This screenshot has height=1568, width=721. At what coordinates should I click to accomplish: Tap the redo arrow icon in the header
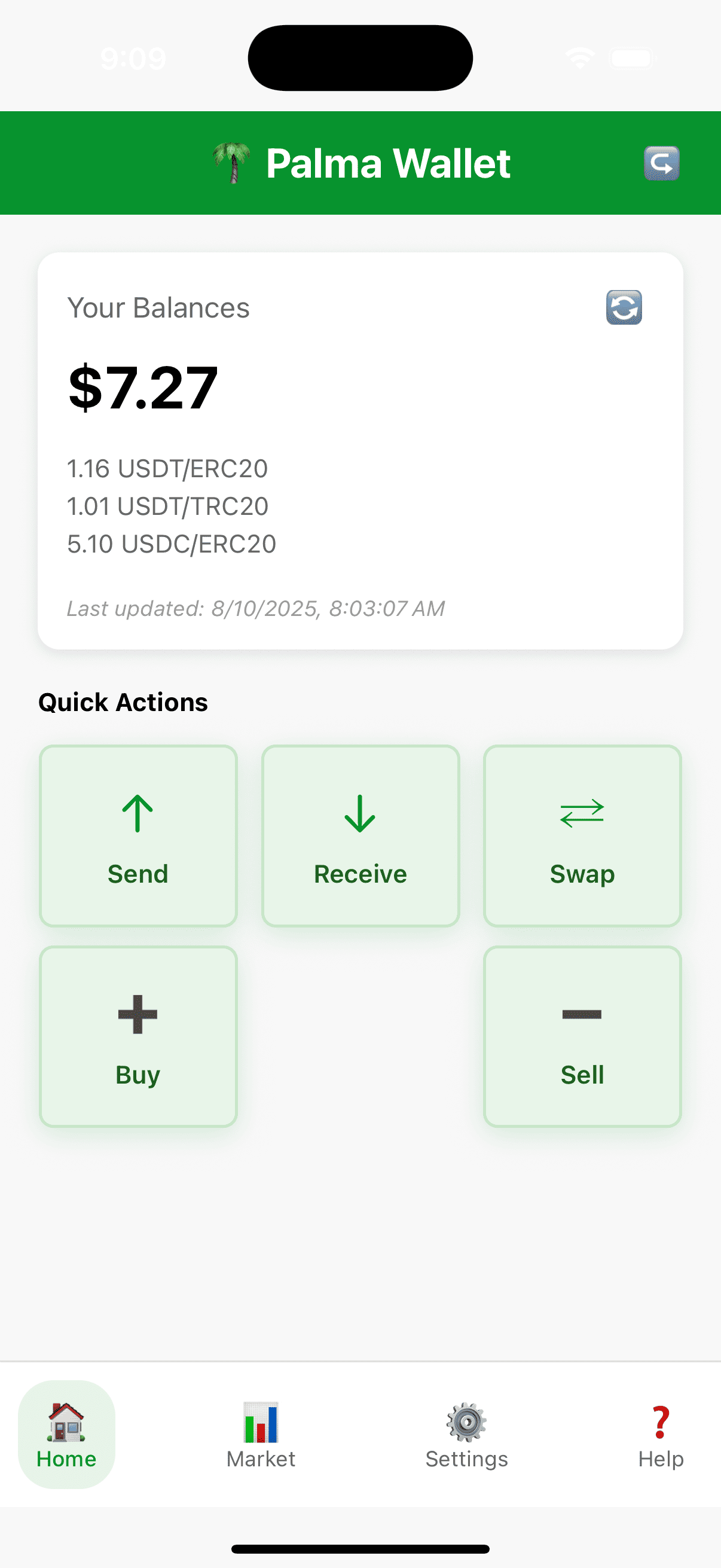pyautogui.click(x=661, y=163)
